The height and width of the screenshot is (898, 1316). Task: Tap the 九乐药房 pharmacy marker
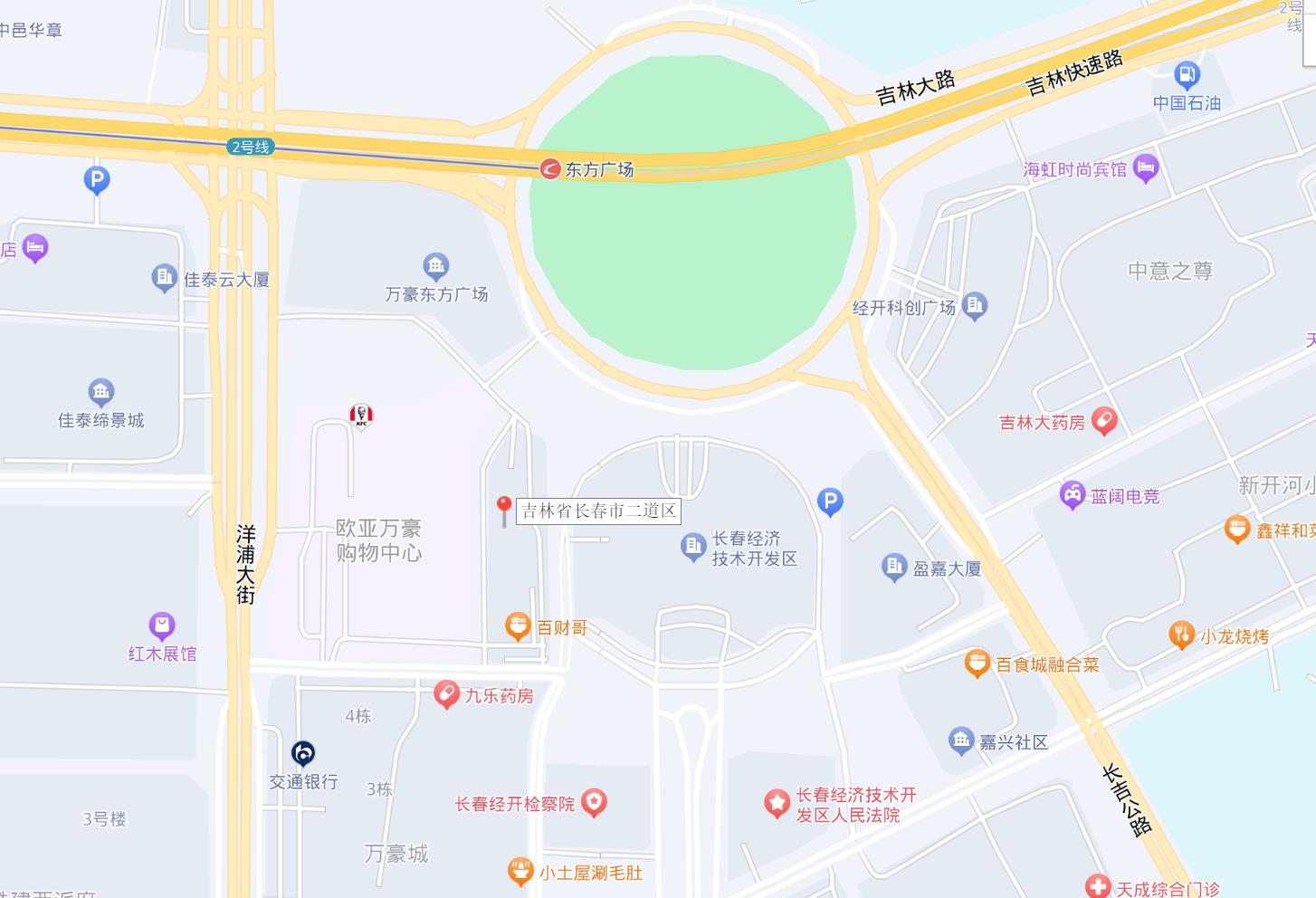click(x=446, y=694)
